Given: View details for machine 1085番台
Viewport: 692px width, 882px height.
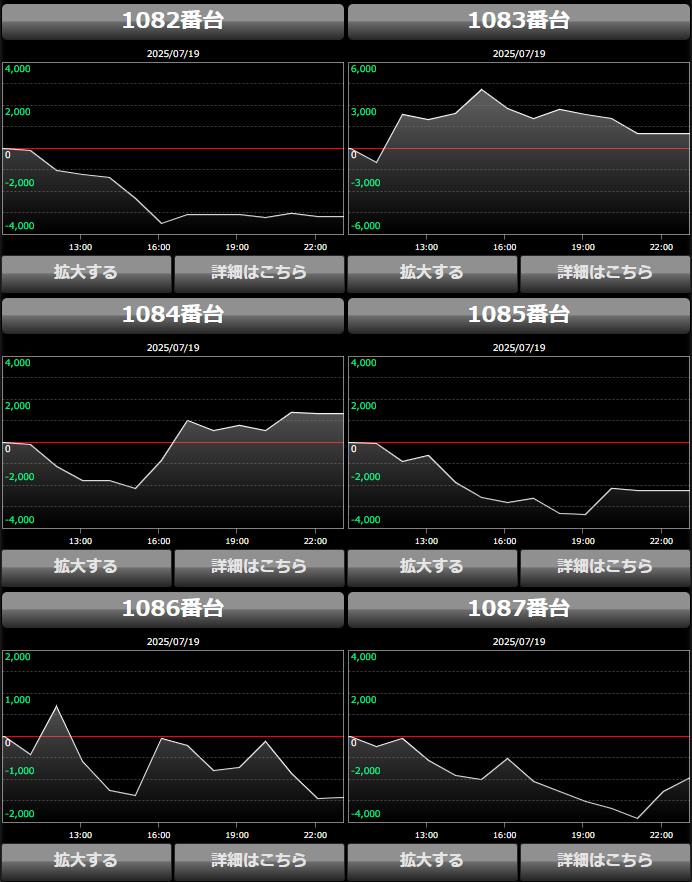Looking at the screenshot, I should click(605, 566).
